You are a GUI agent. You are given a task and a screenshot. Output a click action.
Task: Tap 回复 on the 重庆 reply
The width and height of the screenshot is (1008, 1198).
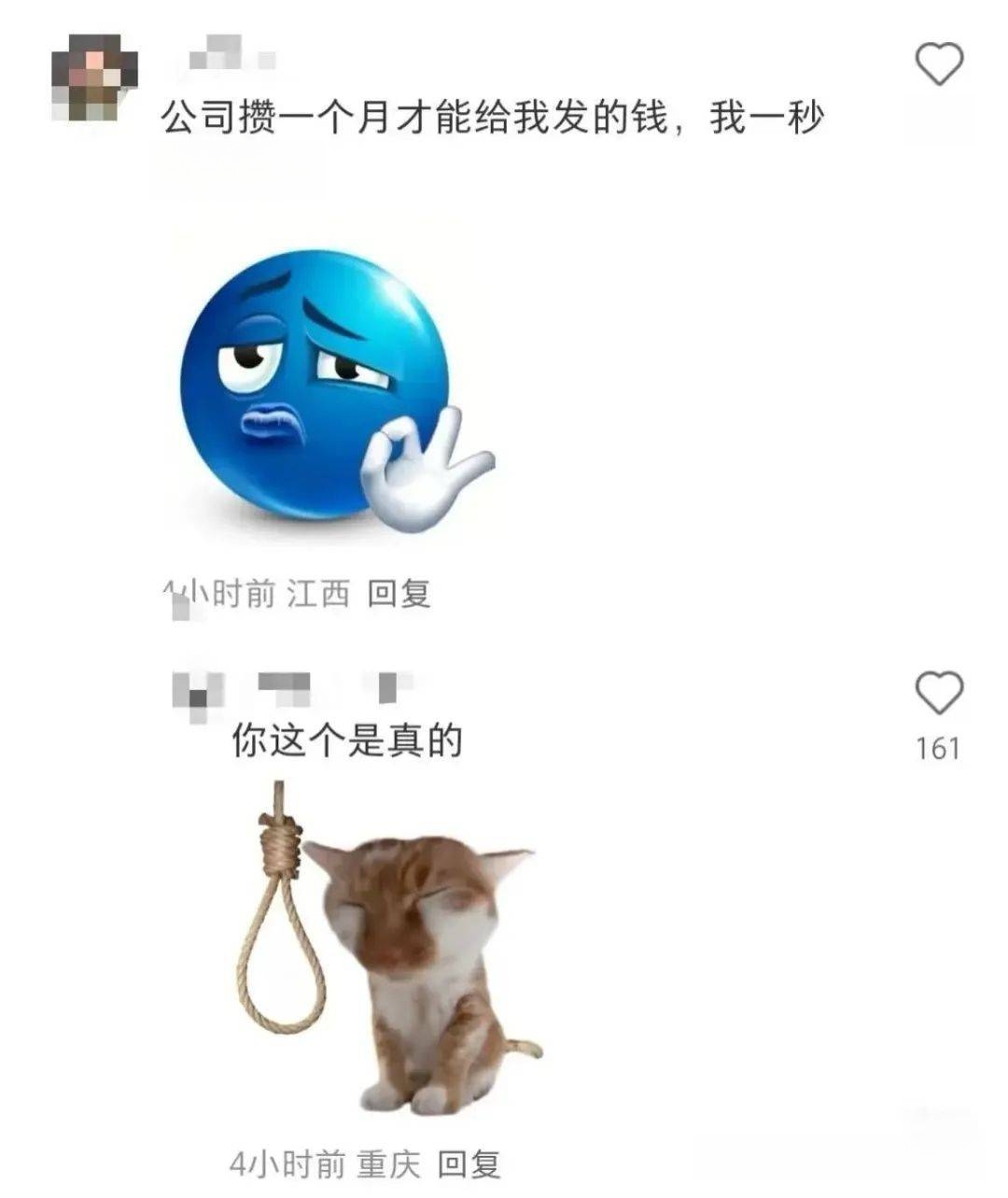[469, 1163]
